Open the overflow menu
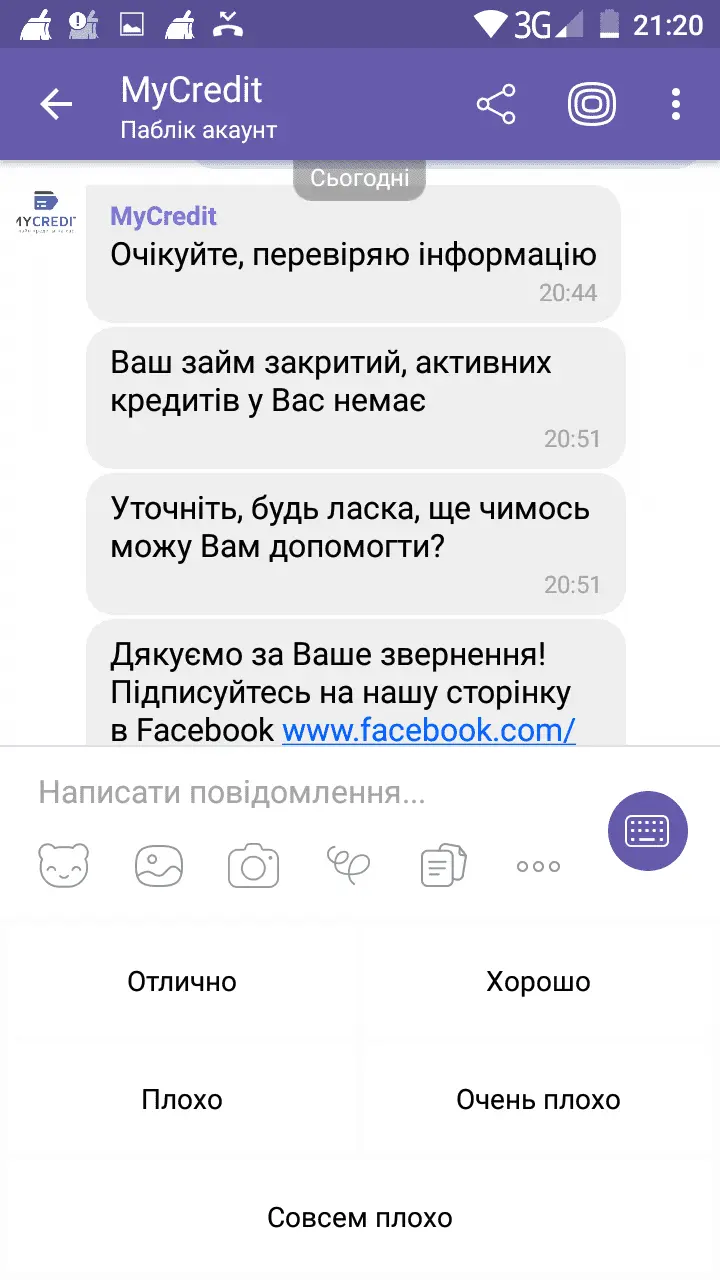The width and height of the screenshot is (720, 1280). 676,104
